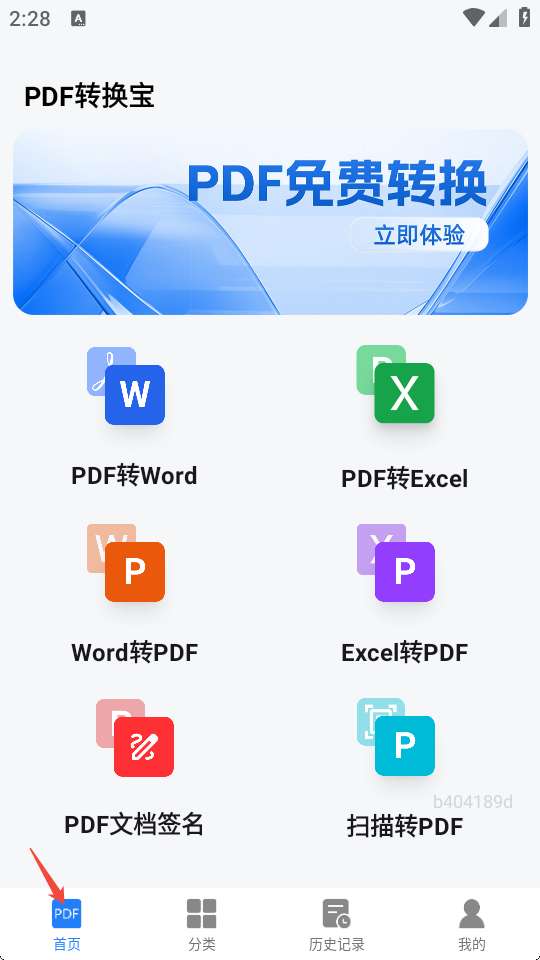Select the Word转PDF tool
Screen dimensions: 540x960
(135, 594)
